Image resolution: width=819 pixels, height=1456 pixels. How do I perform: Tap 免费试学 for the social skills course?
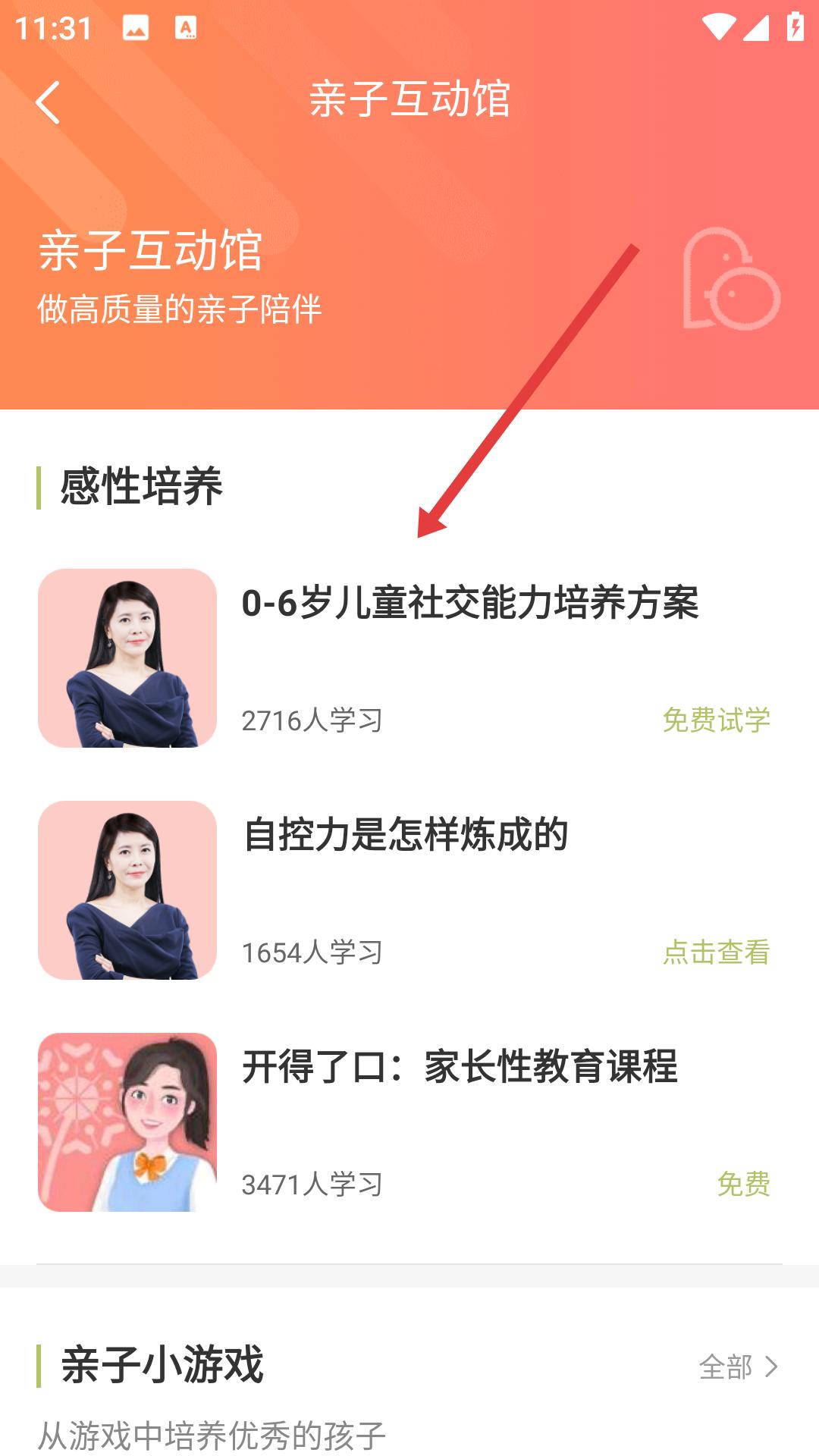[716, 720]
